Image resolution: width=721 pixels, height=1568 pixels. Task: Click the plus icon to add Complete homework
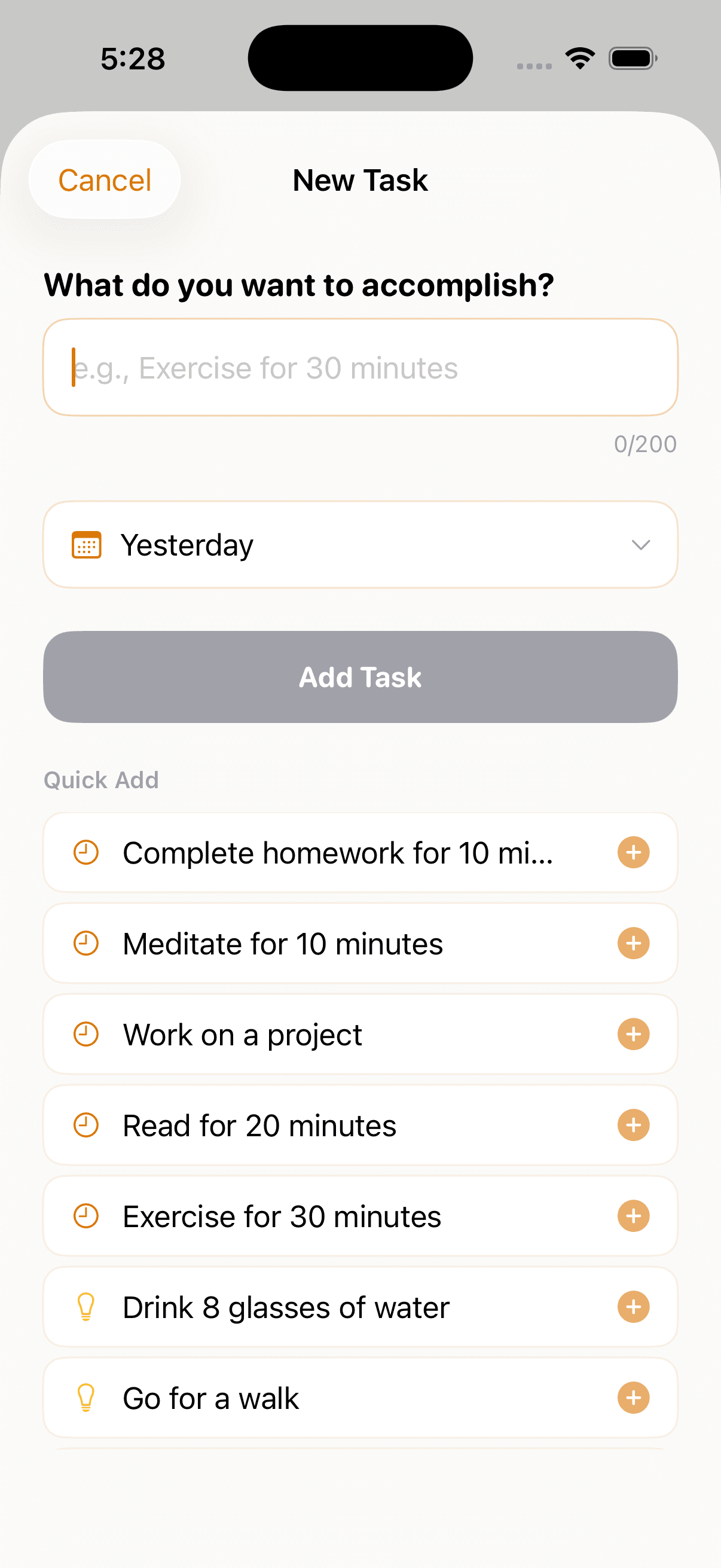[x=633, y=852]
